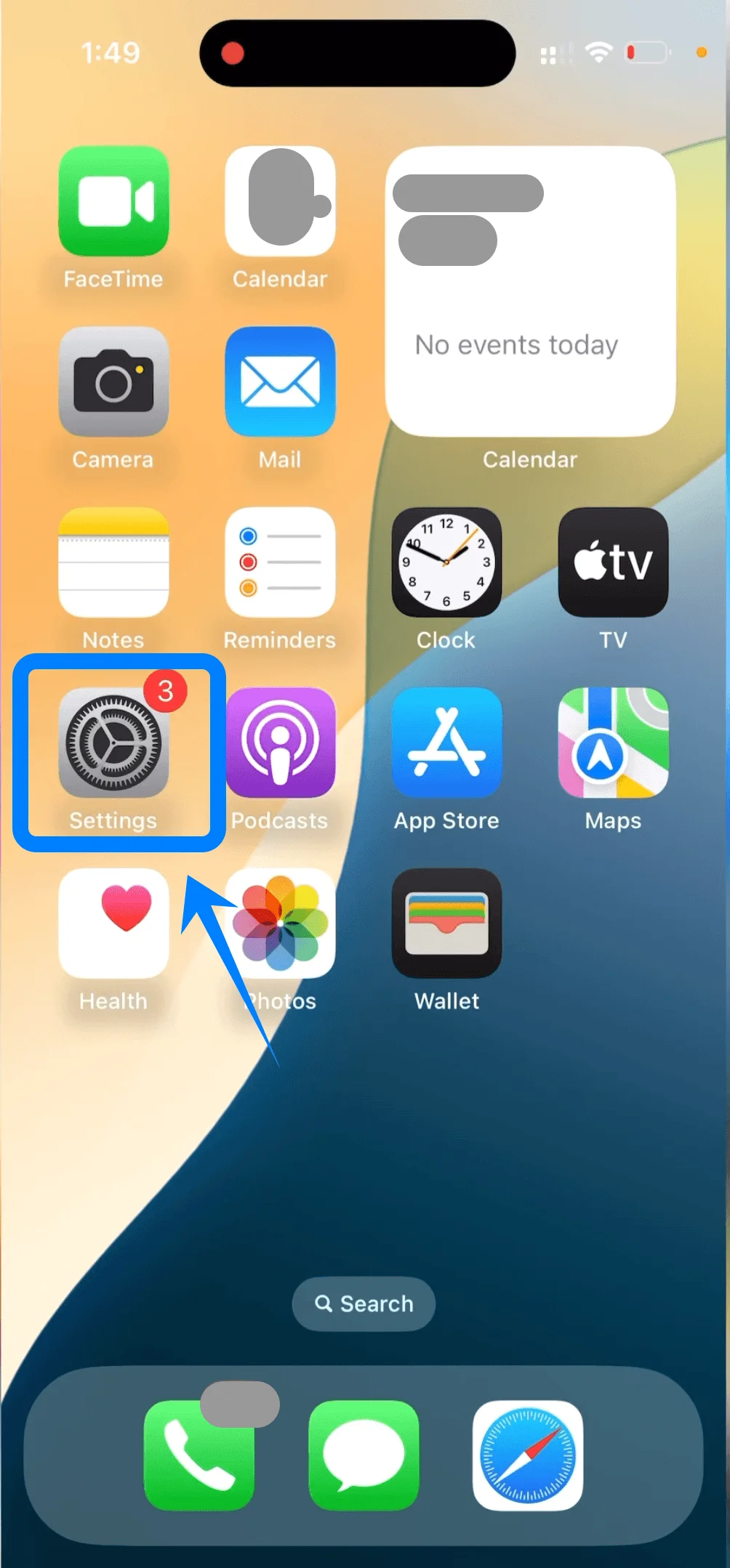Tap the Search pill above the dock
Viewport: 730px width, 1568px height.
tap(364, 1304)
